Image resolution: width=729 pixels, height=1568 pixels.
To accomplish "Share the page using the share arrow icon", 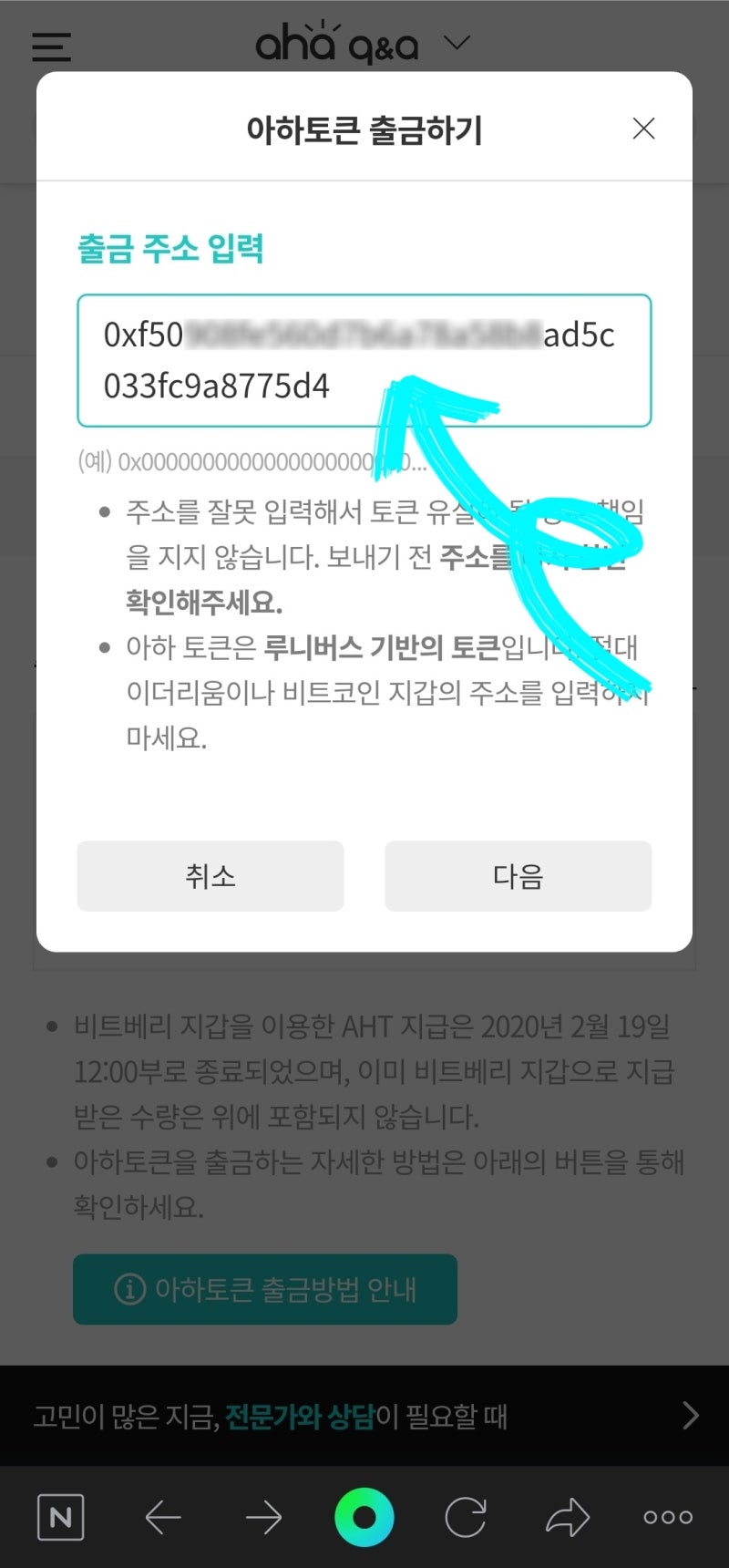I will pos(567,1516).
